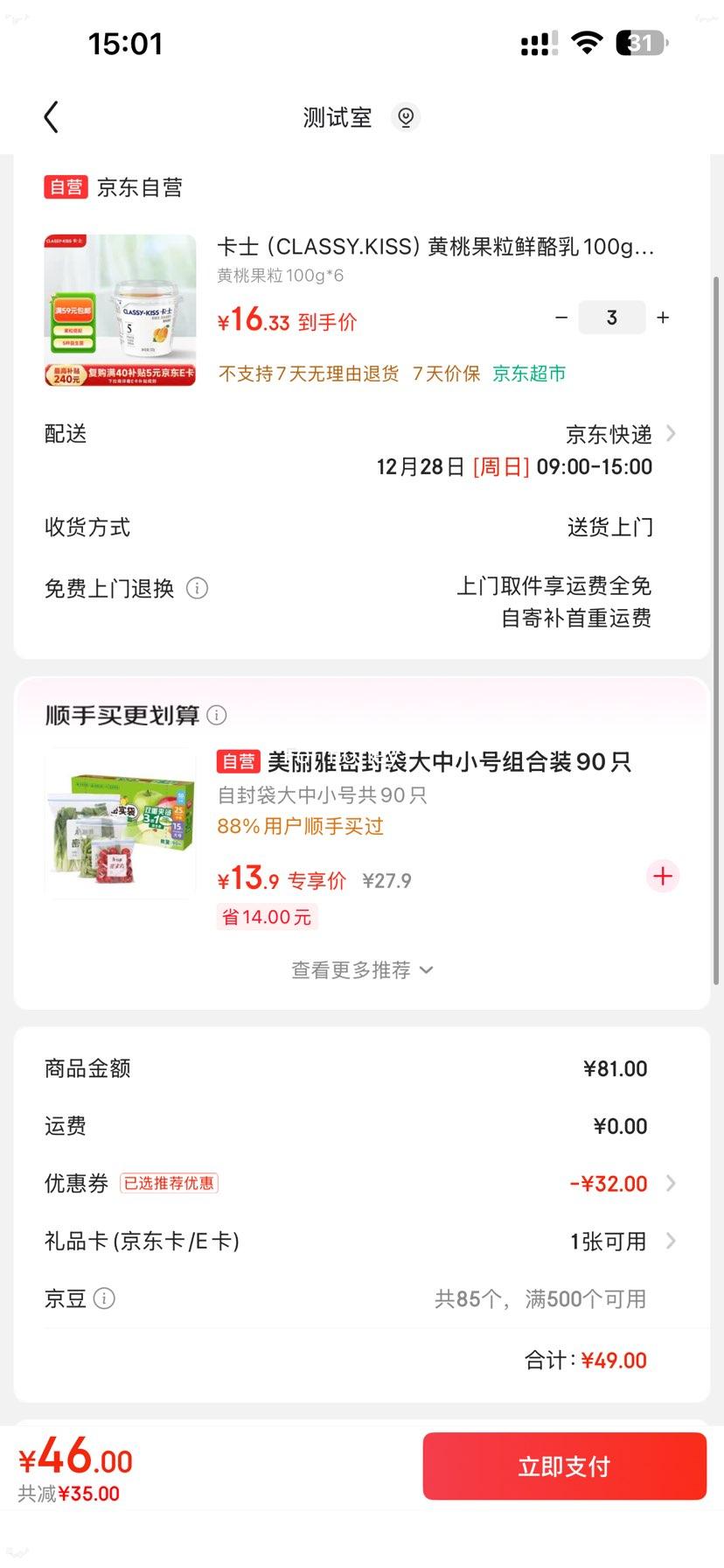Tap the 已选推荐优惠 coupon tag
Viewport: 724px width, 1568px height.
pyautogui.click(x=170, y=1182)
